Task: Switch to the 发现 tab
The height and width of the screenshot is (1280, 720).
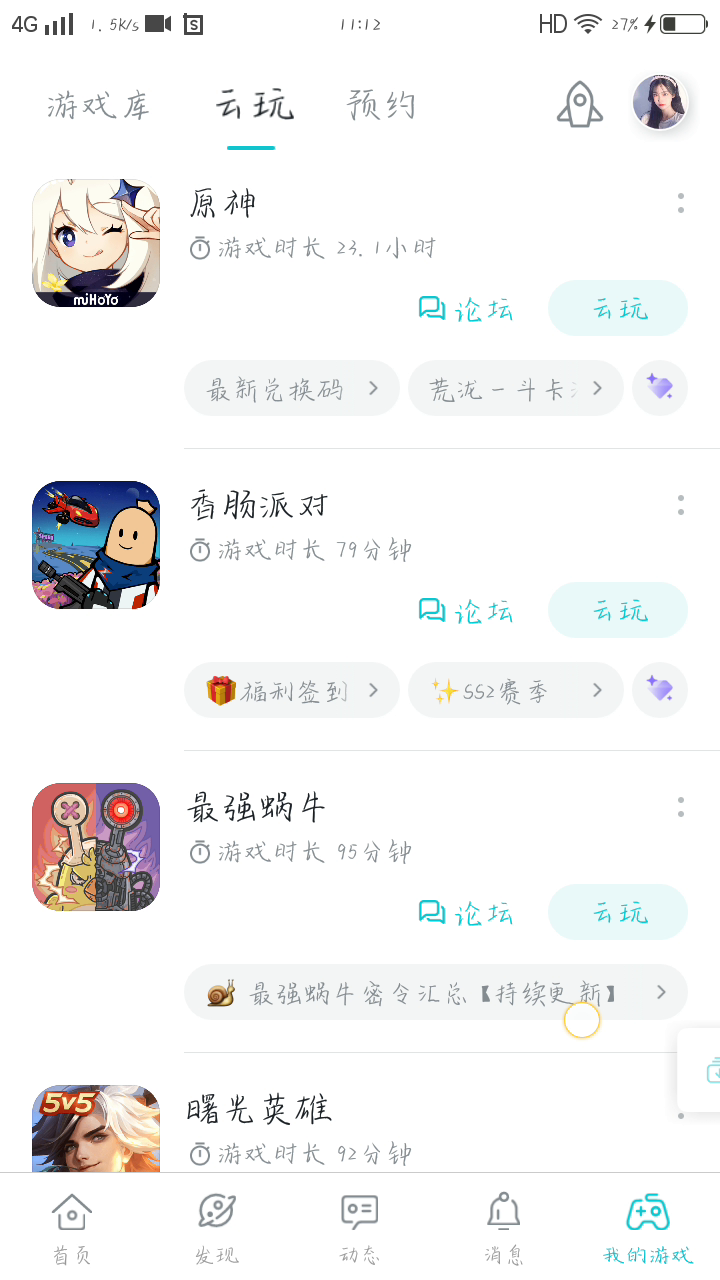Action: (216, 1228)
